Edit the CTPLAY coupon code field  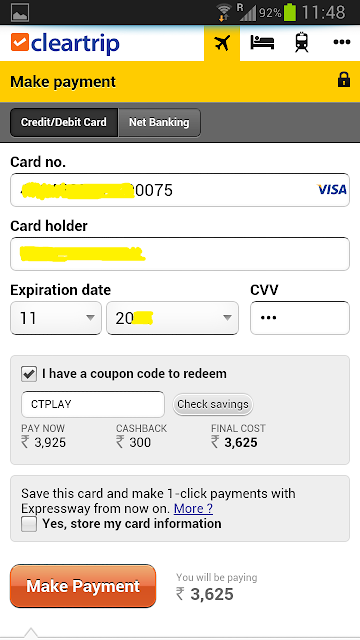[93, 404]
